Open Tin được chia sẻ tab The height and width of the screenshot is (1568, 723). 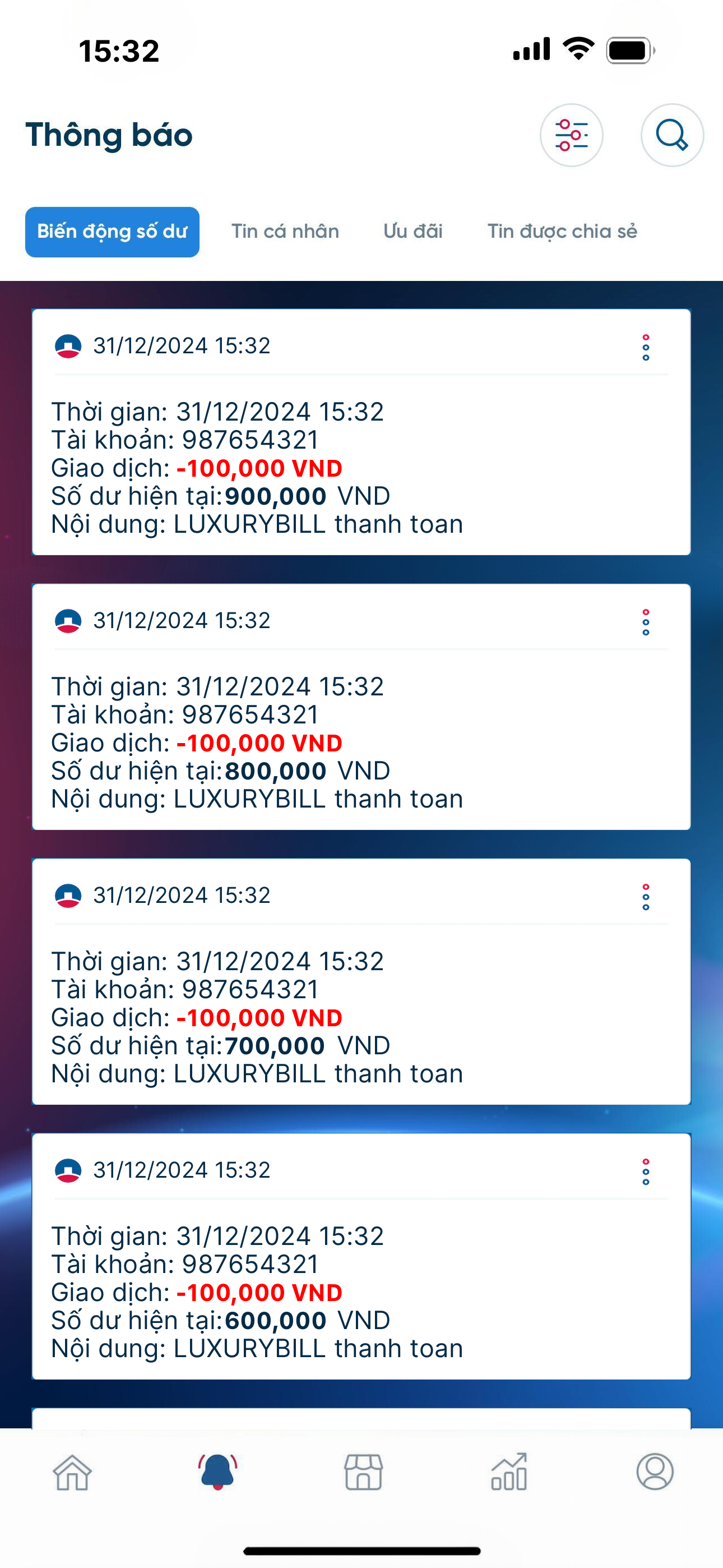pos(562,232)
